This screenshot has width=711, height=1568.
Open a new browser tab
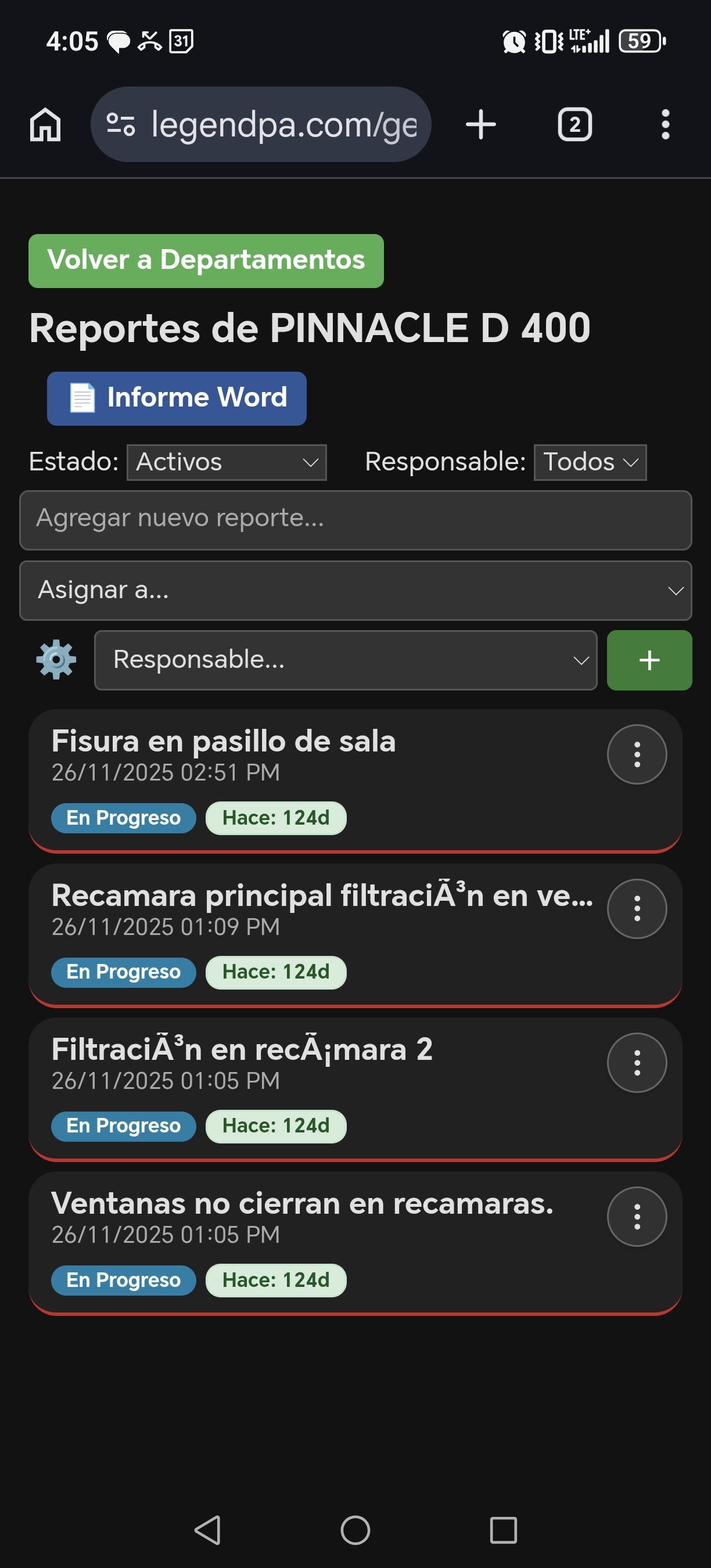point(481,125)
